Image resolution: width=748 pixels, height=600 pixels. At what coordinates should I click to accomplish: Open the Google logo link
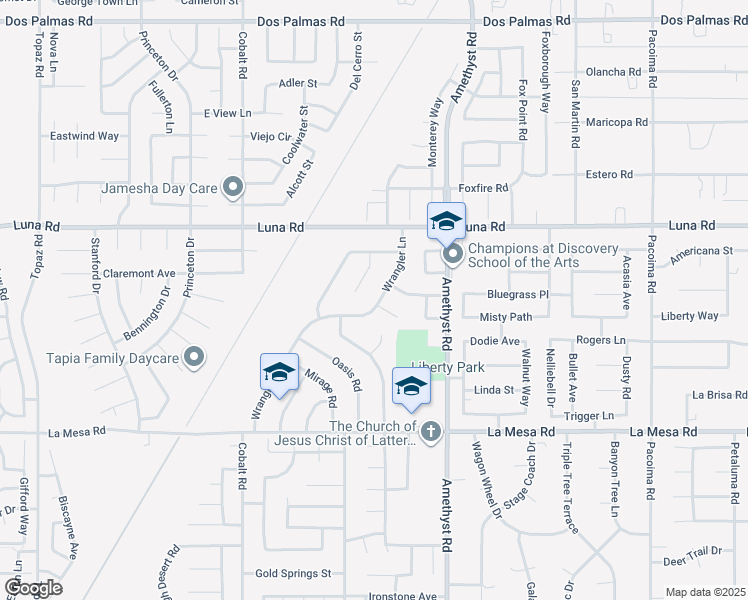pyautogui.click(x=33, y=588)
